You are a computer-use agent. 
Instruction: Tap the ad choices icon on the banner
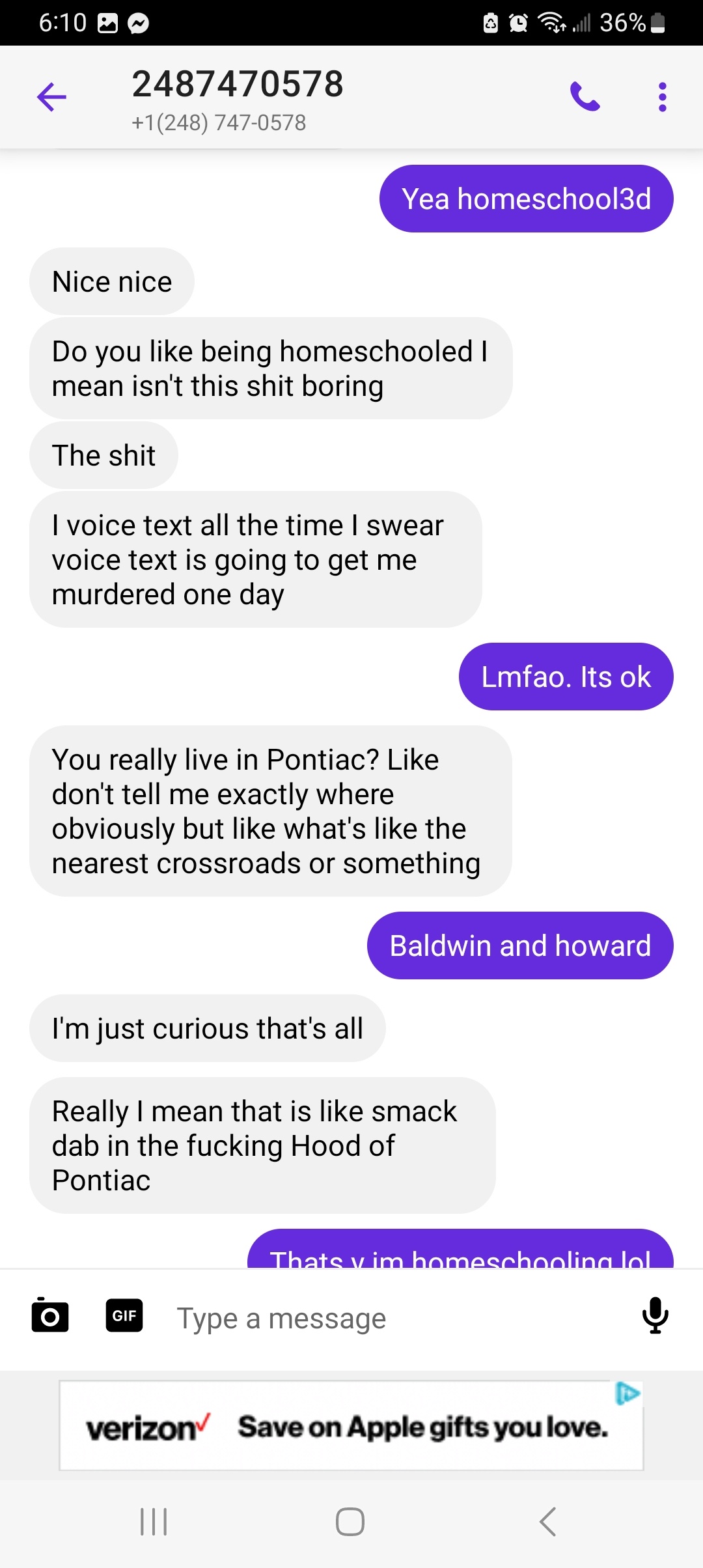(628, 1393)
